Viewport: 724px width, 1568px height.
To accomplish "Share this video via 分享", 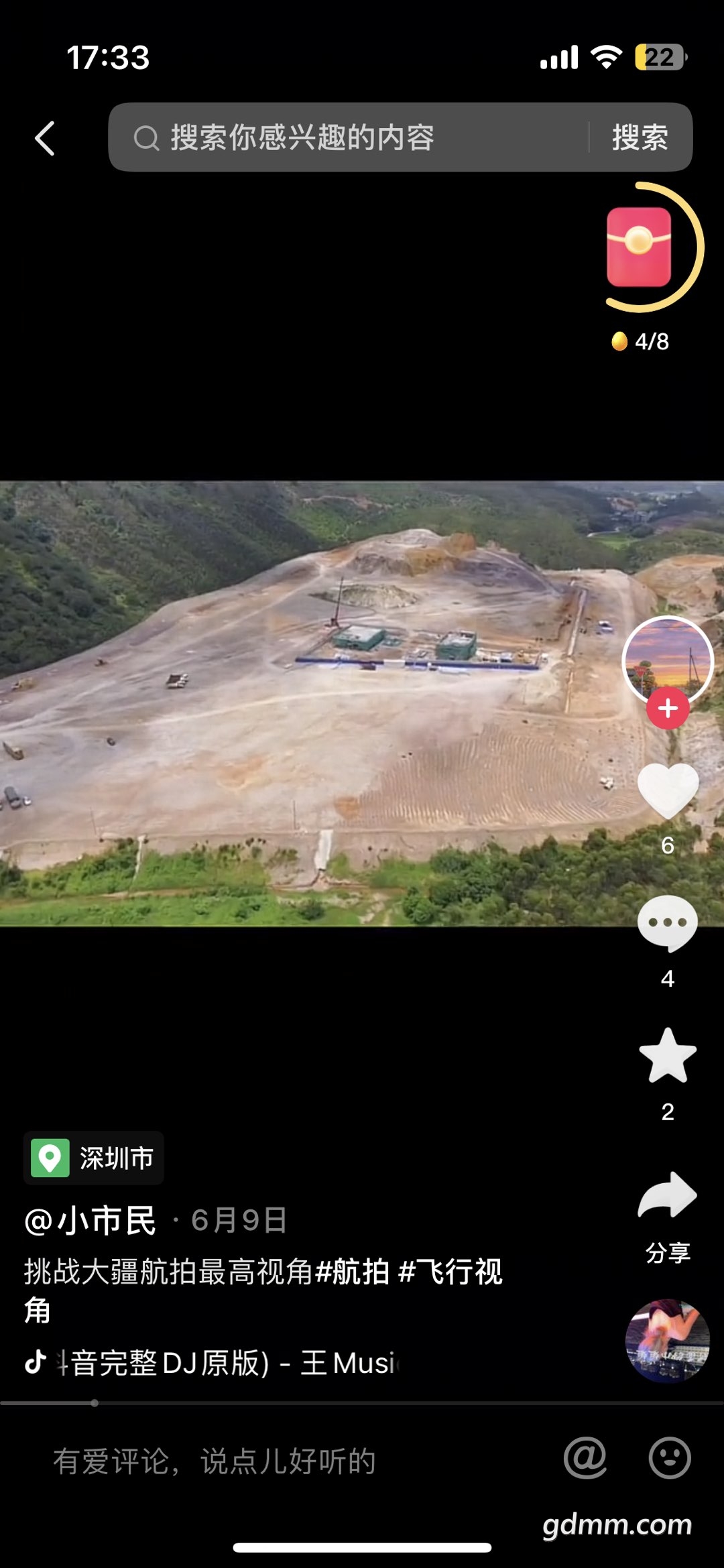I will pos(668,1197).
